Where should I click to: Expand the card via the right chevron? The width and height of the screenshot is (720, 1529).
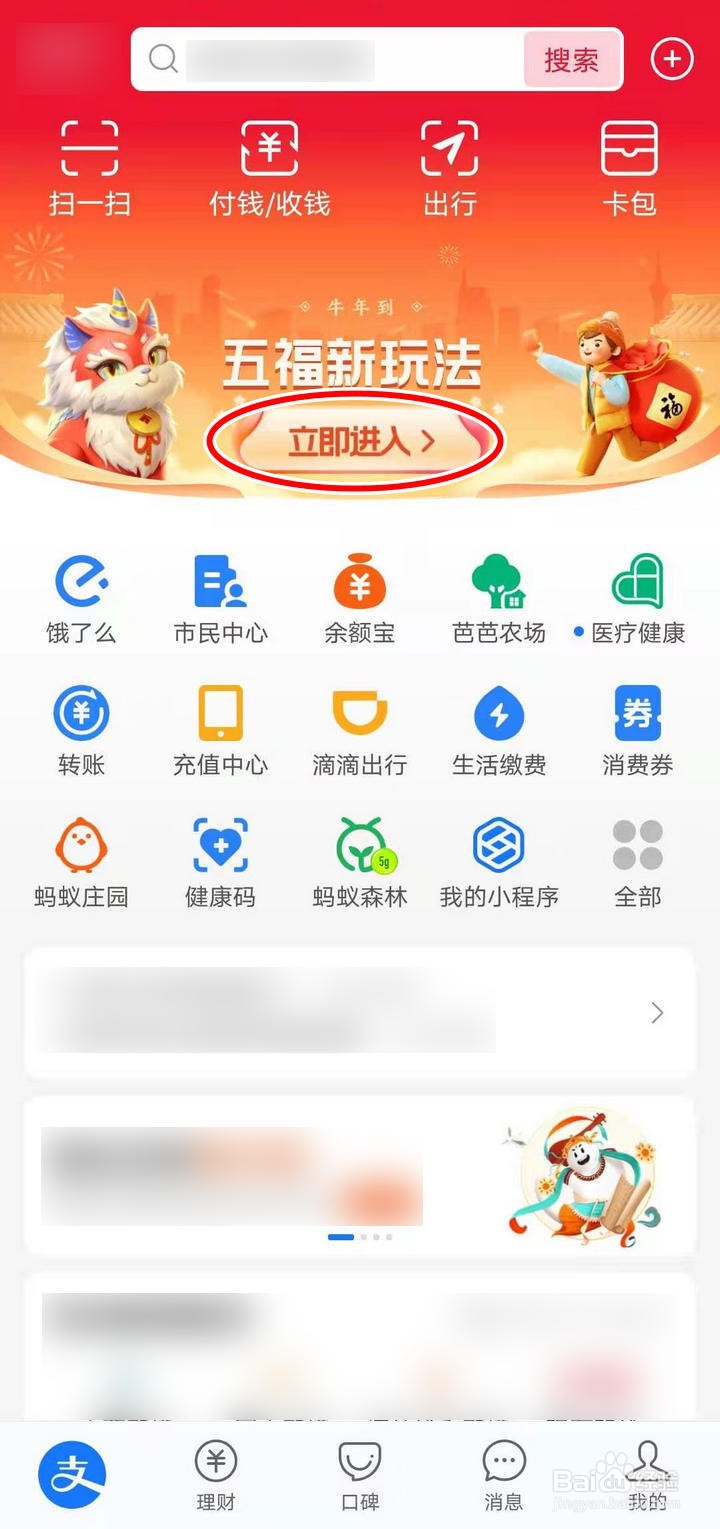click(x=657, y=1013)
